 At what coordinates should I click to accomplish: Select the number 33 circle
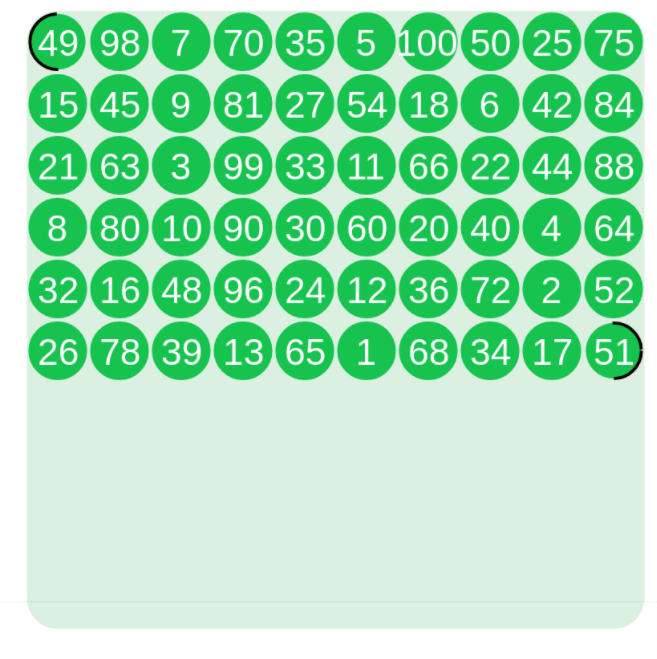pos(305,167)
